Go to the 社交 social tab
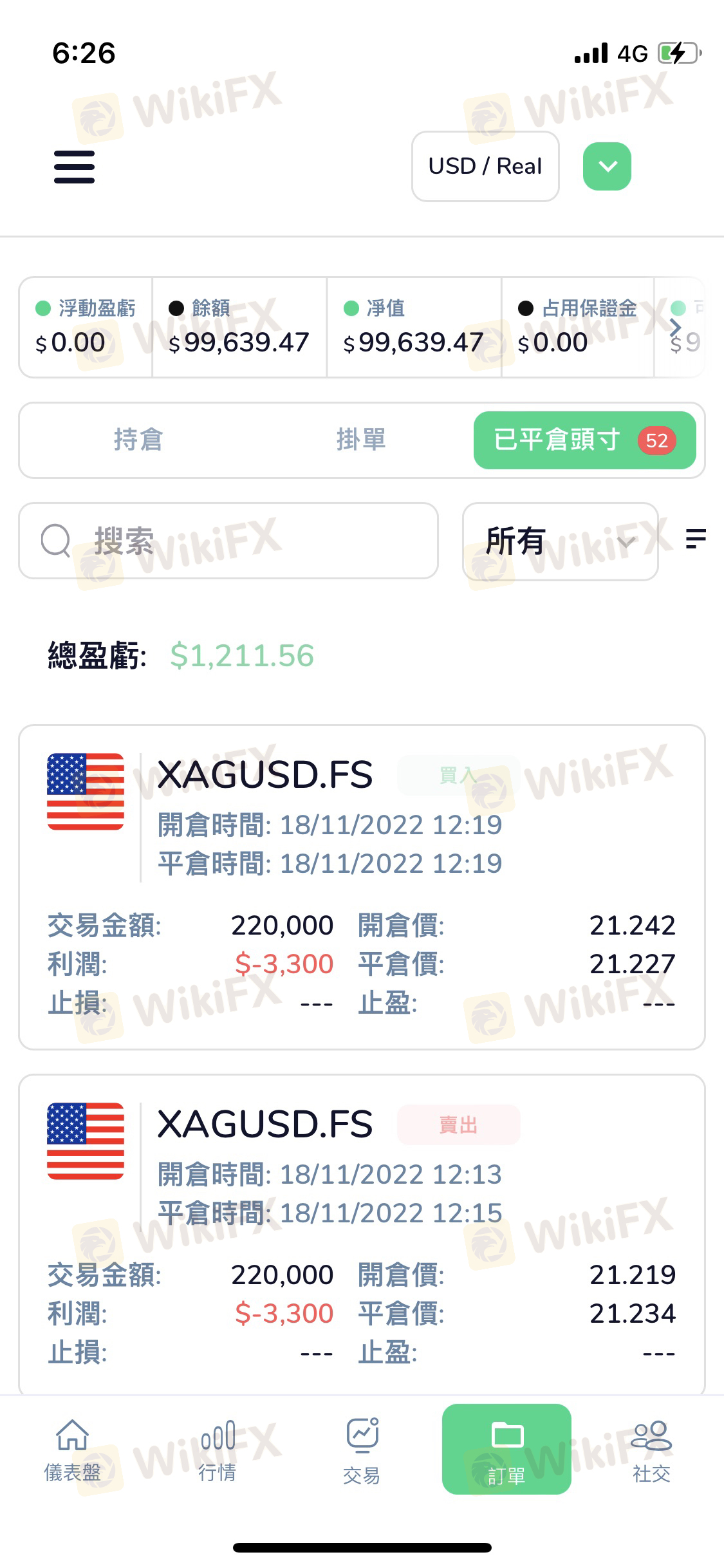 click(651, 1451)
